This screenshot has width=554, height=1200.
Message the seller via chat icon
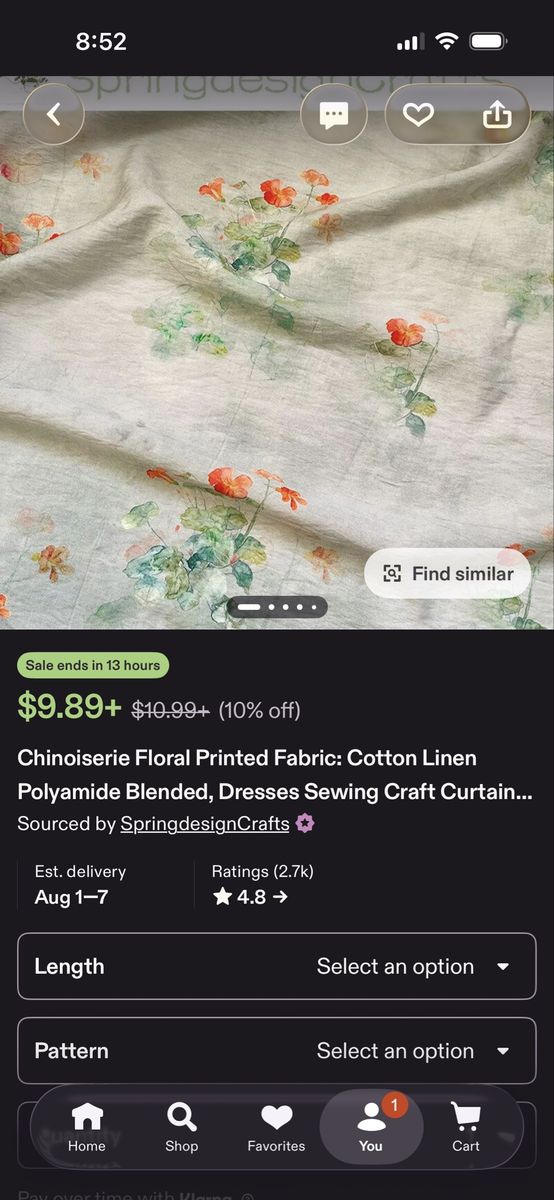pyautogui.click(x=333, y=115)
